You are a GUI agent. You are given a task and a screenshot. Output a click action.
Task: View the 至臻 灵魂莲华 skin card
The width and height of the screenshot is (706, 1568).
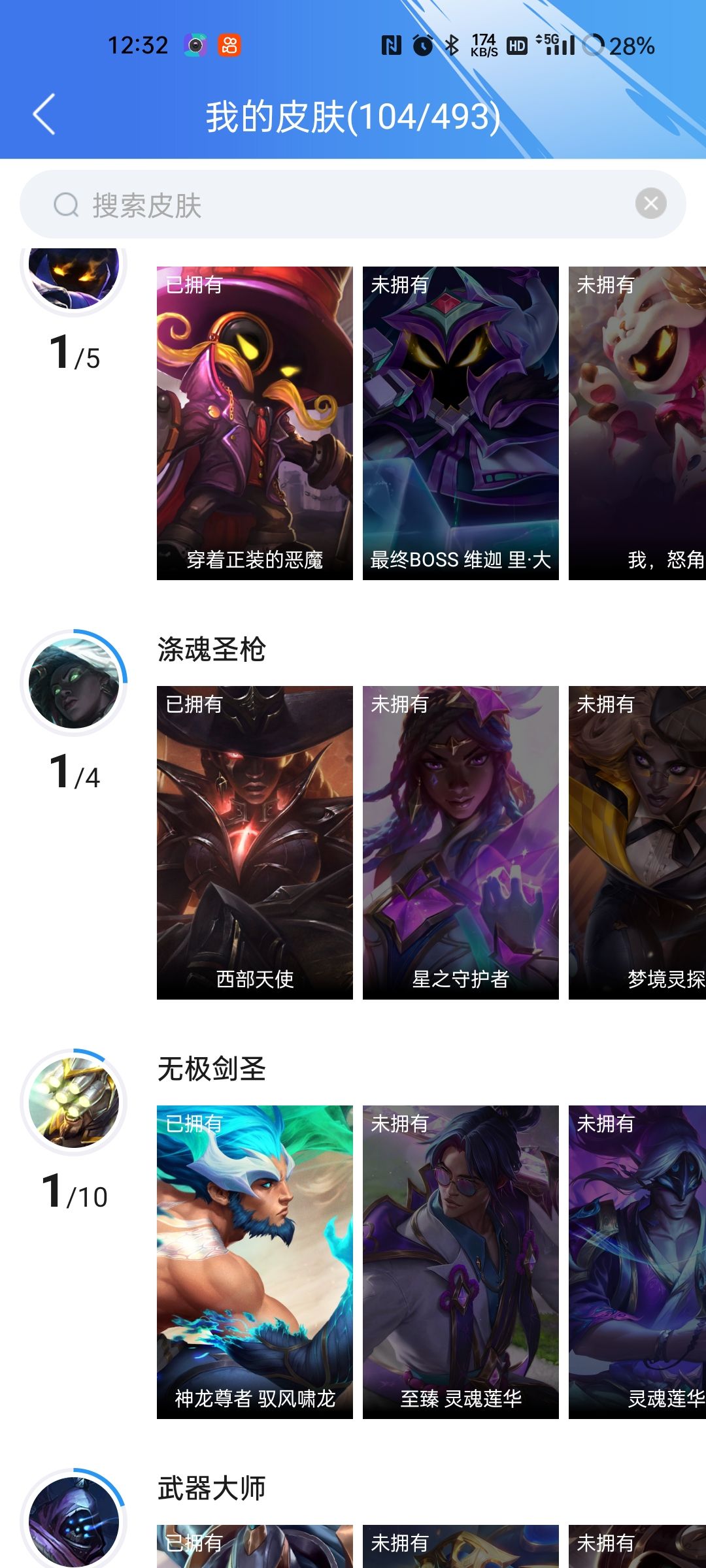coord(460,1262)
